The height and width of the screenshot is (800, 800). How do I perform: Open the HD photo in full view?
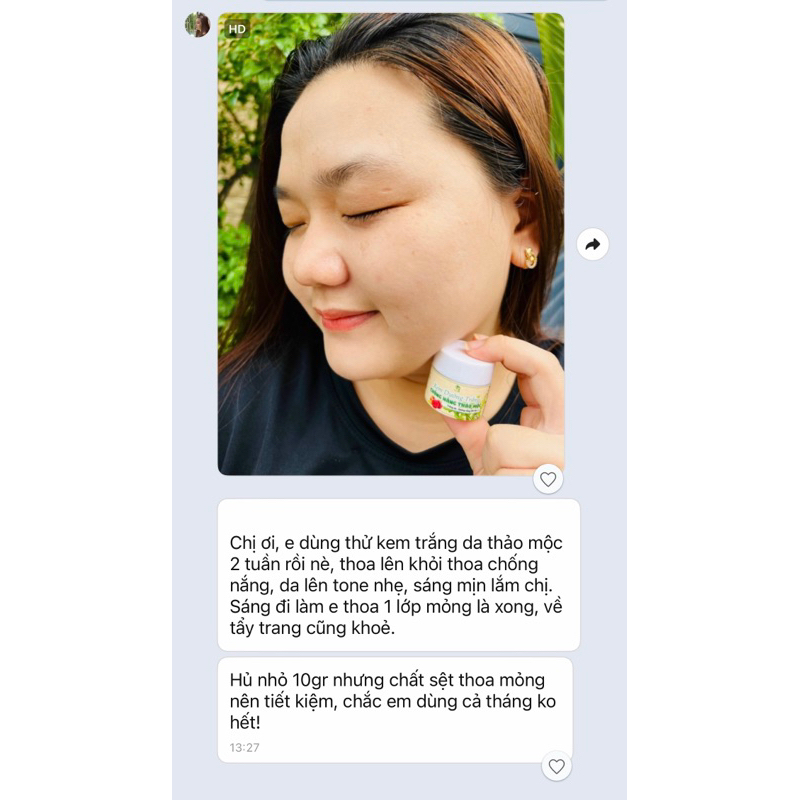pos(391,244)
